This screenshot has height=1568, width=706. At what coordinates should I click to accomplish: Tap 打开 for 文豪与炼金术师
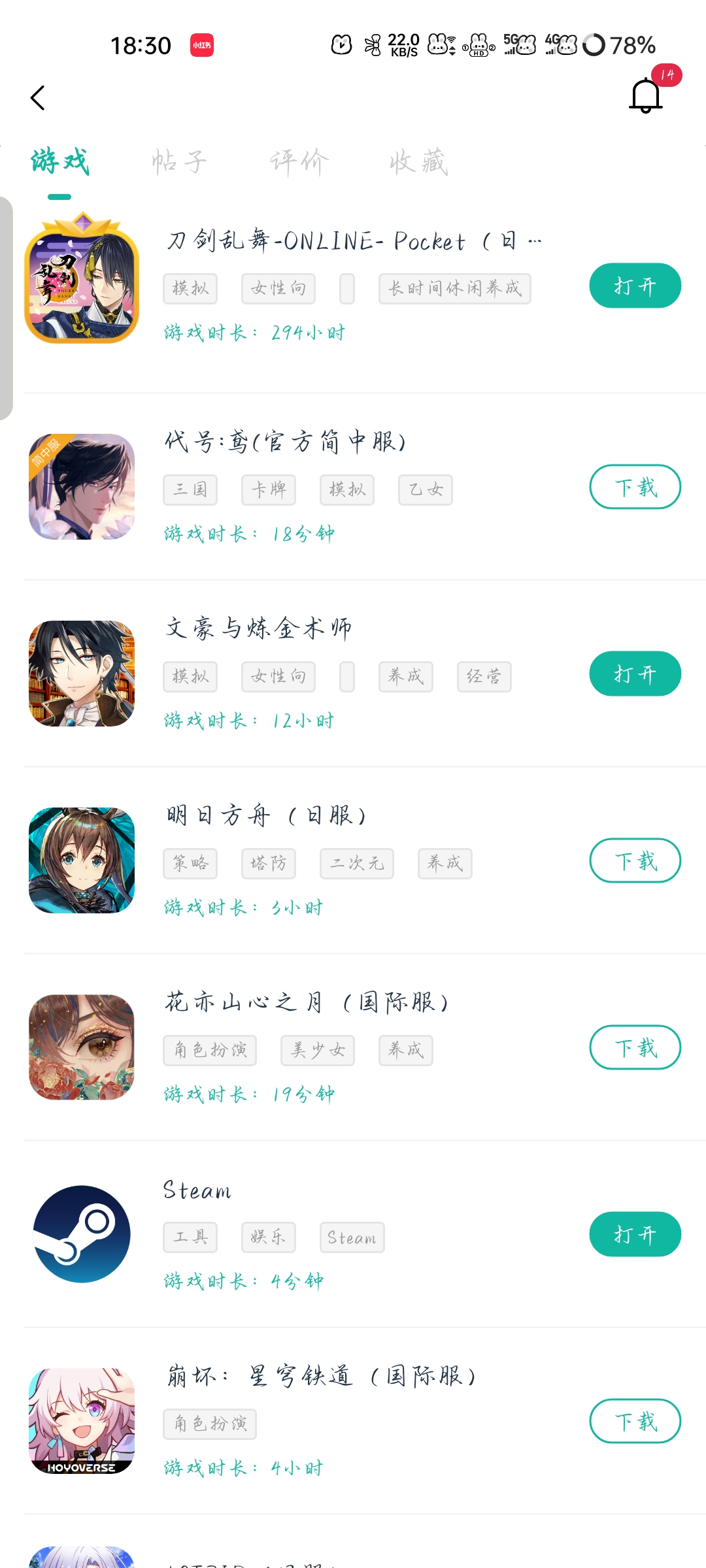click(x=635, y=674)
